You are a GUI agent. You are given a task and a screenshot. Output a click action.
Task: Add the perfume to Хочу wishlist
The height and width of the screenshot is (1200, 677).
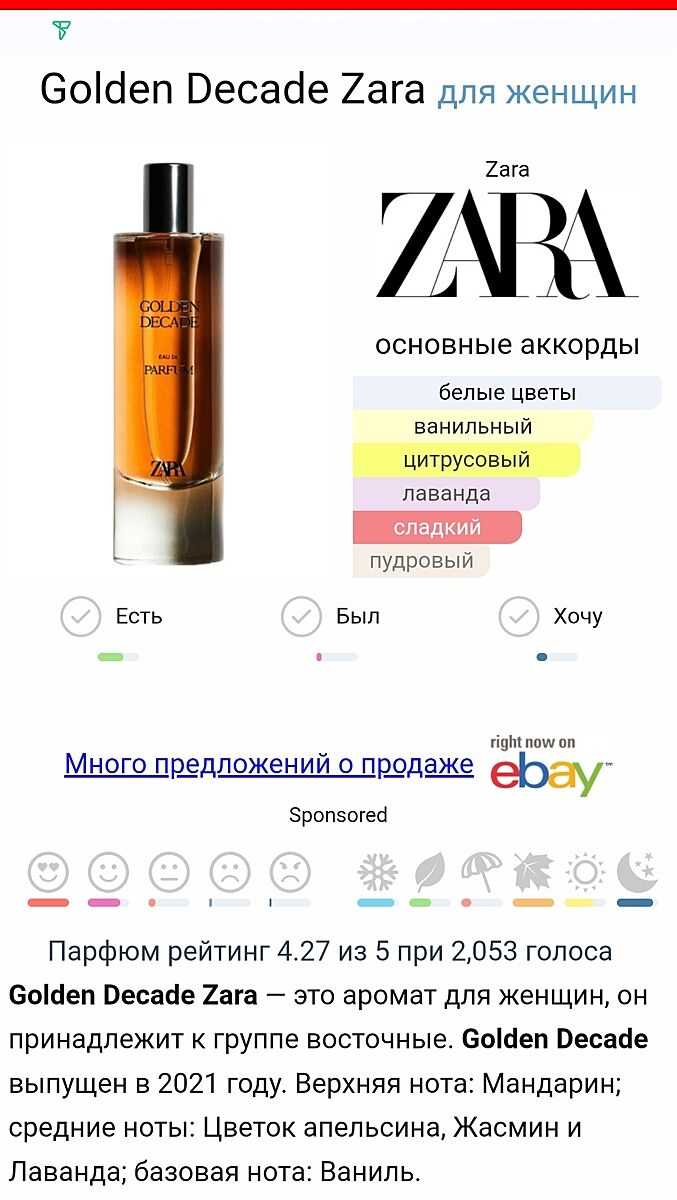pyautogui.click(x=519, y=617)
